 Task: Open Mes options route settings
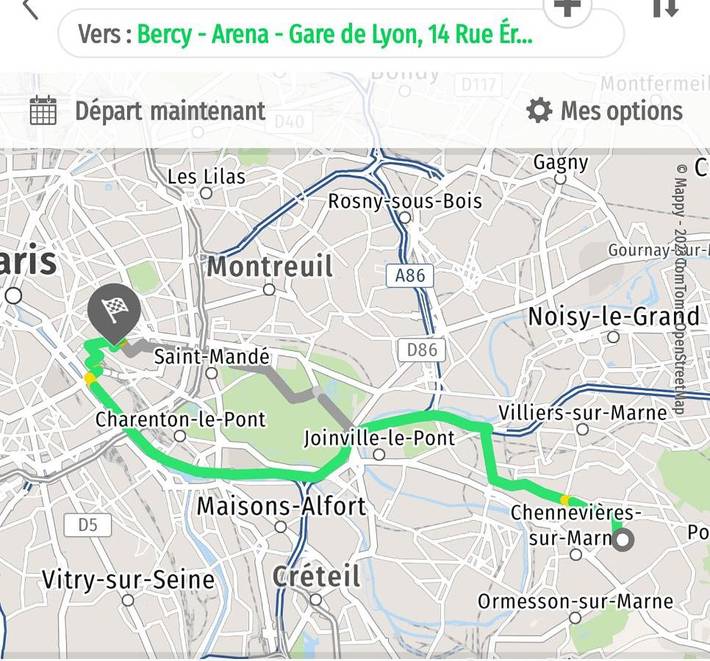tap(604, 110)
